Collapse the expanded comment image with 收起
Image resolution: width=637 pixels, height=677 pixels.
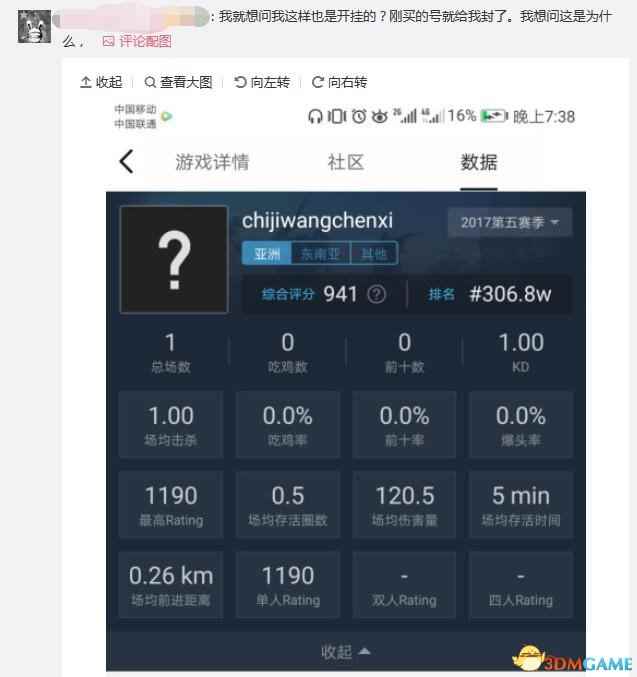click(x=101, y=82)
